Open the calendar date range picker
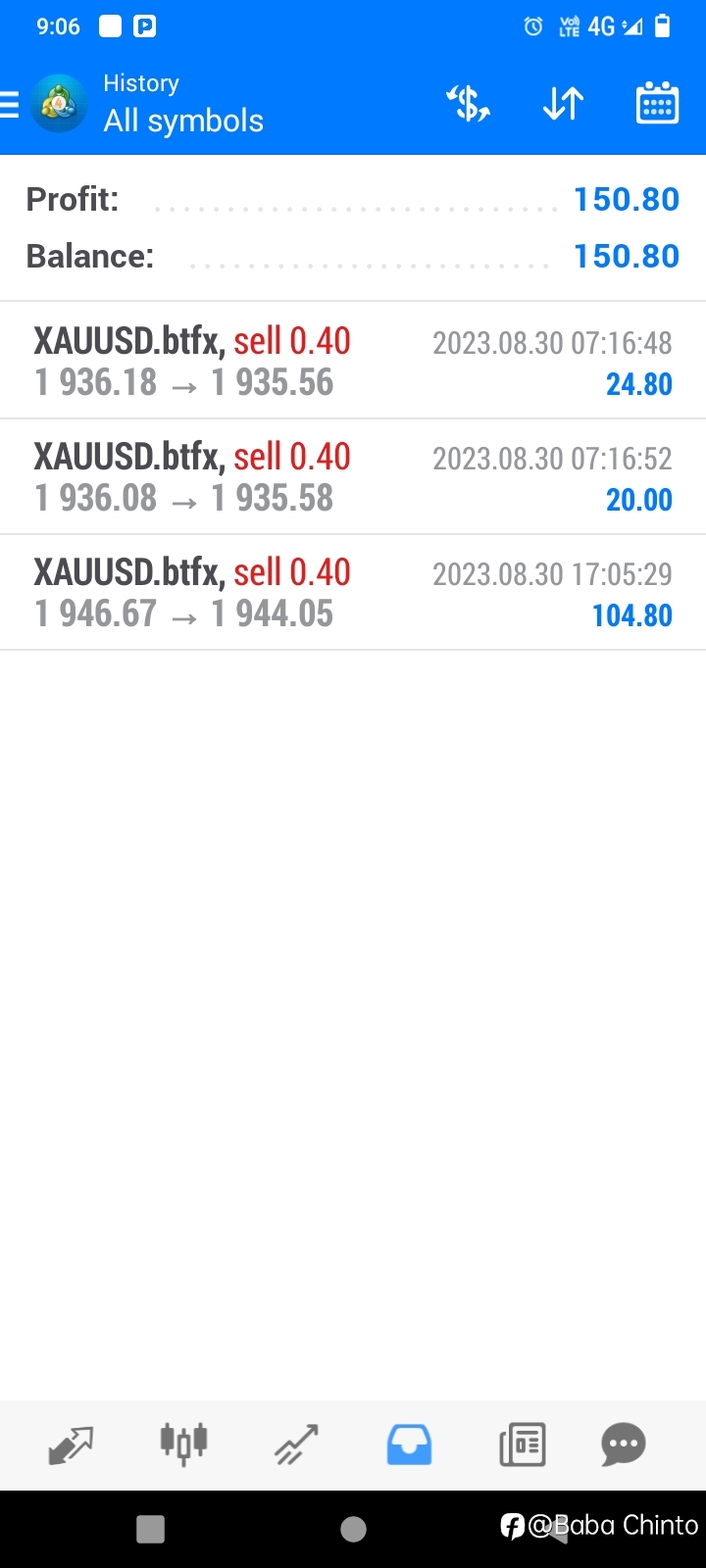The height and width of the screenshot is (1568, 706). pyautogui.click(x=657, y=104)
